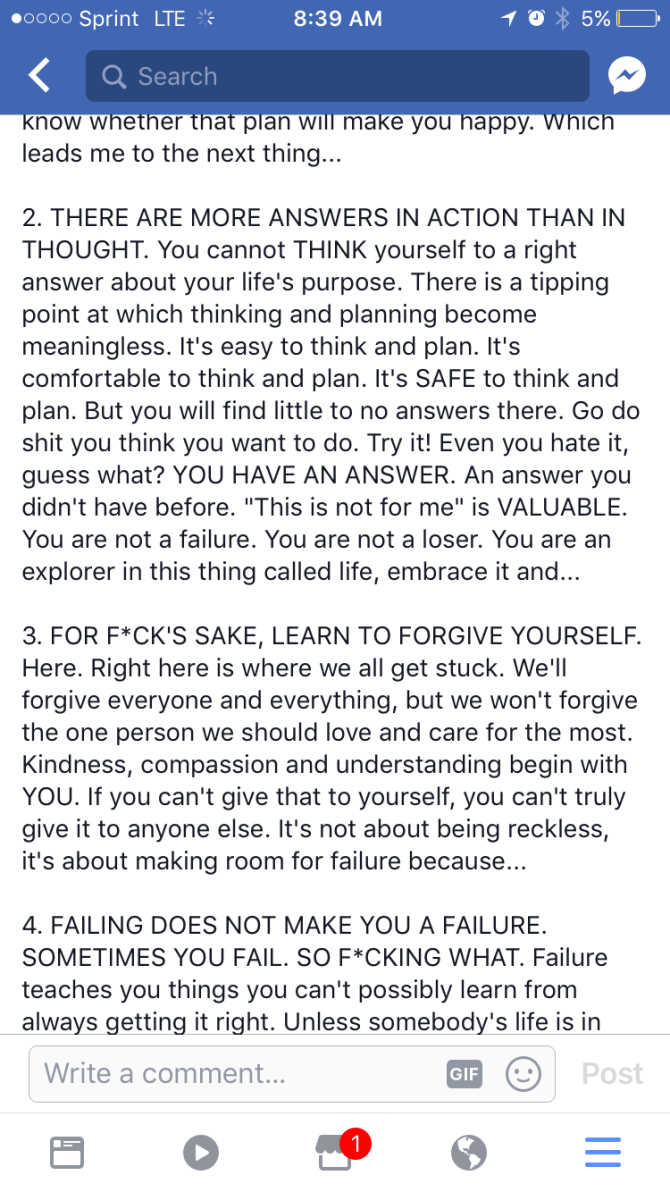This screenshot has width=670, height=1192.
Task: Open Messenger from the top bar
Action: 627,75
